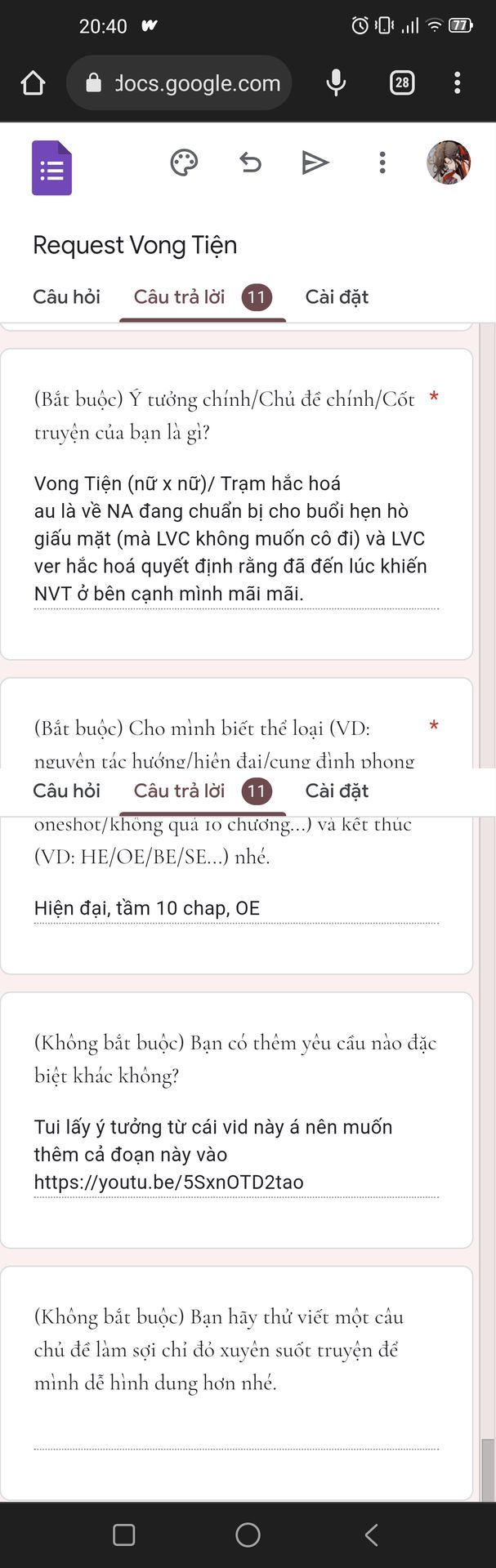Viewport: 496px width, 1568px height.
Task: Open the form's more options menu
Action: tap(382, 163)
